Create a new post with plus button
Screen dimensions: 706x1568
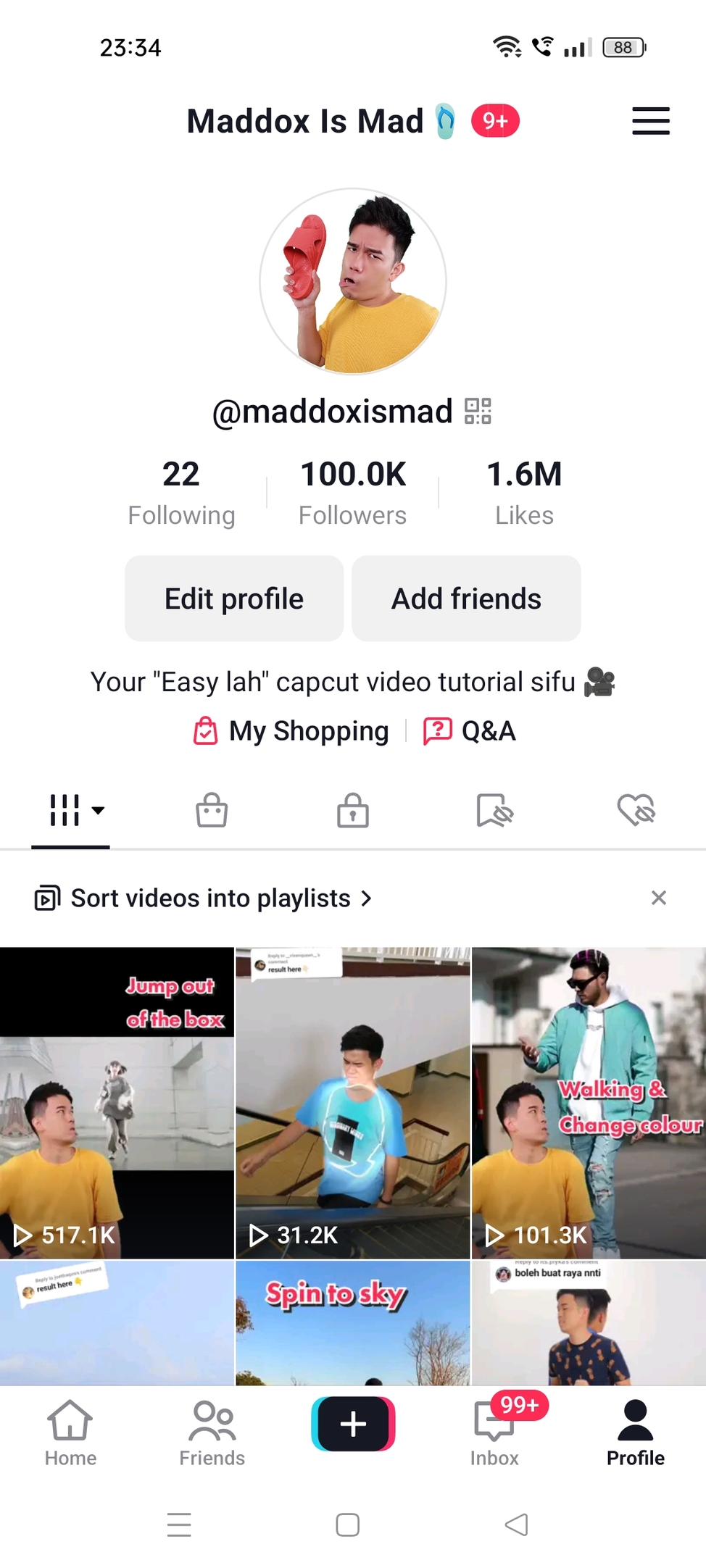pos(353,1424)
